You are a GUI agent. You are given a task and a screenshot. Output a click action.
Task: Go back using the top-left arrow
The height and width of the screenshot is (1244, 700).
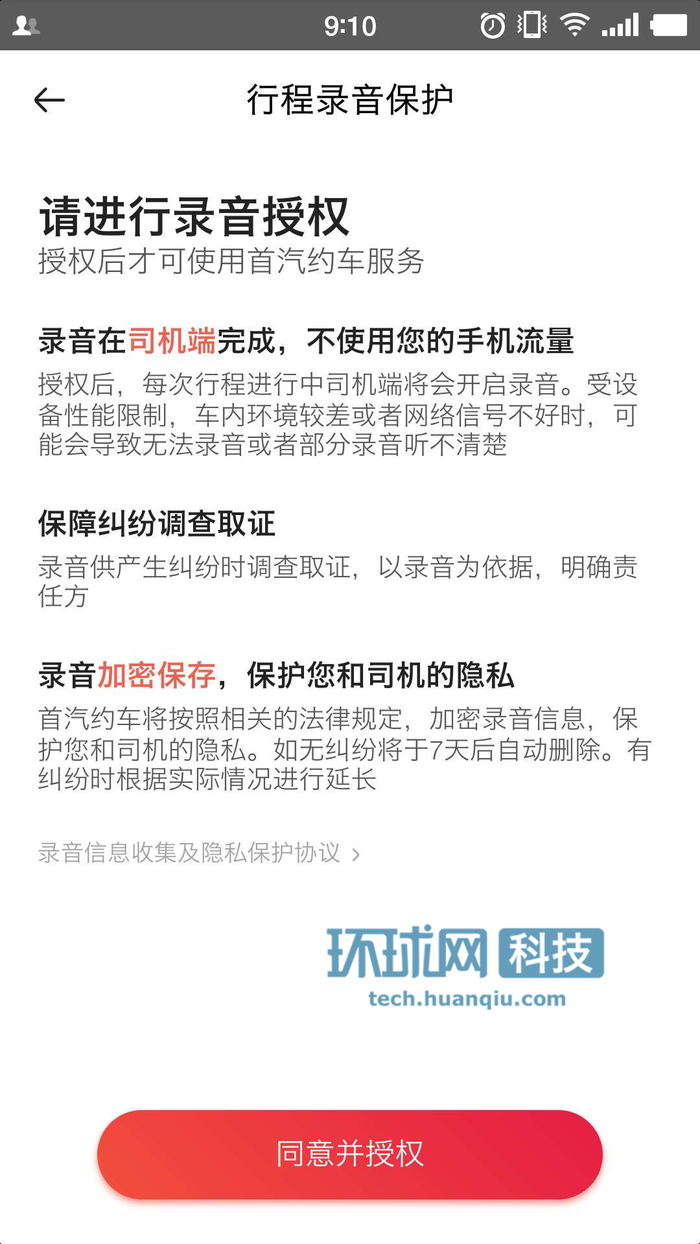(48, 100)
